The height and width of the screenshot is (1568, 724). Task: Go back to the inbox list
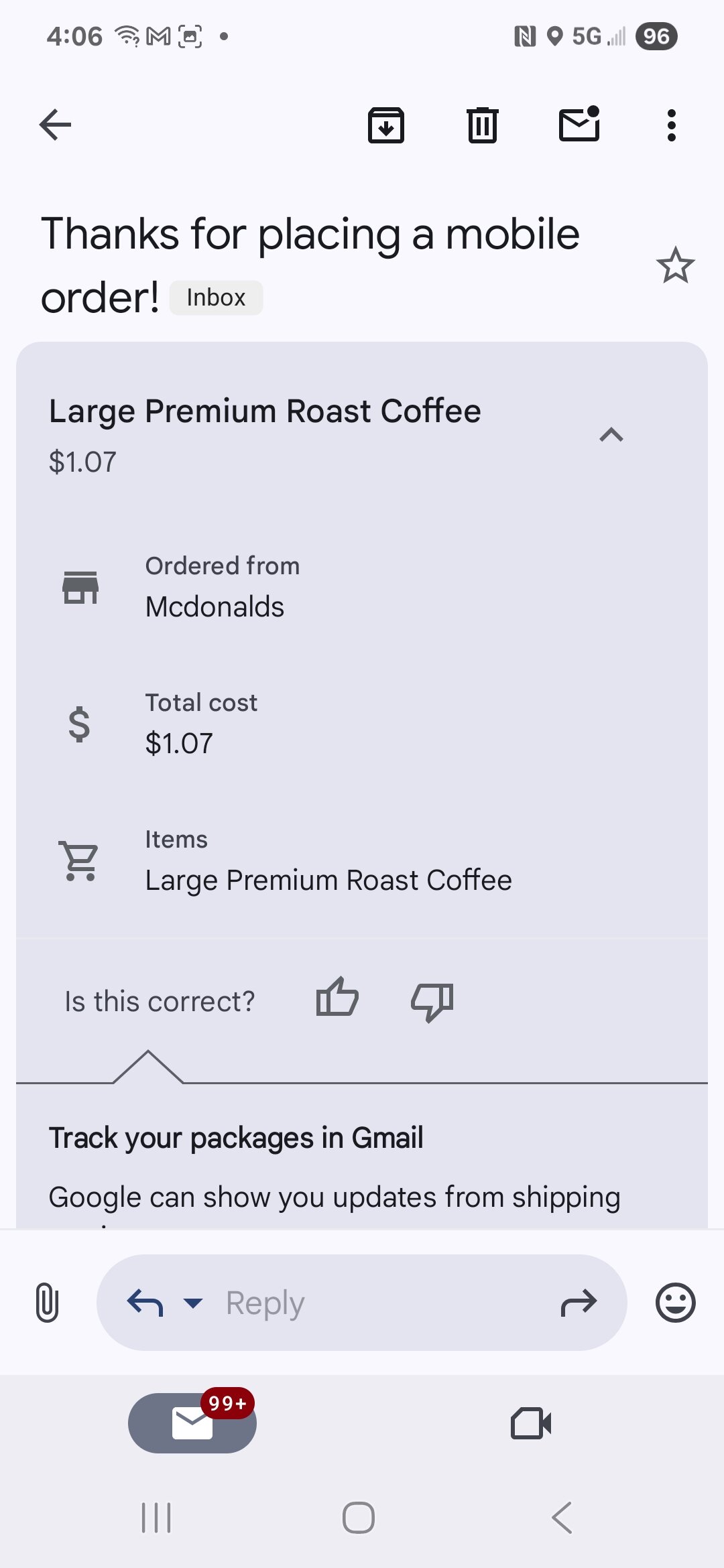(55, 125)
